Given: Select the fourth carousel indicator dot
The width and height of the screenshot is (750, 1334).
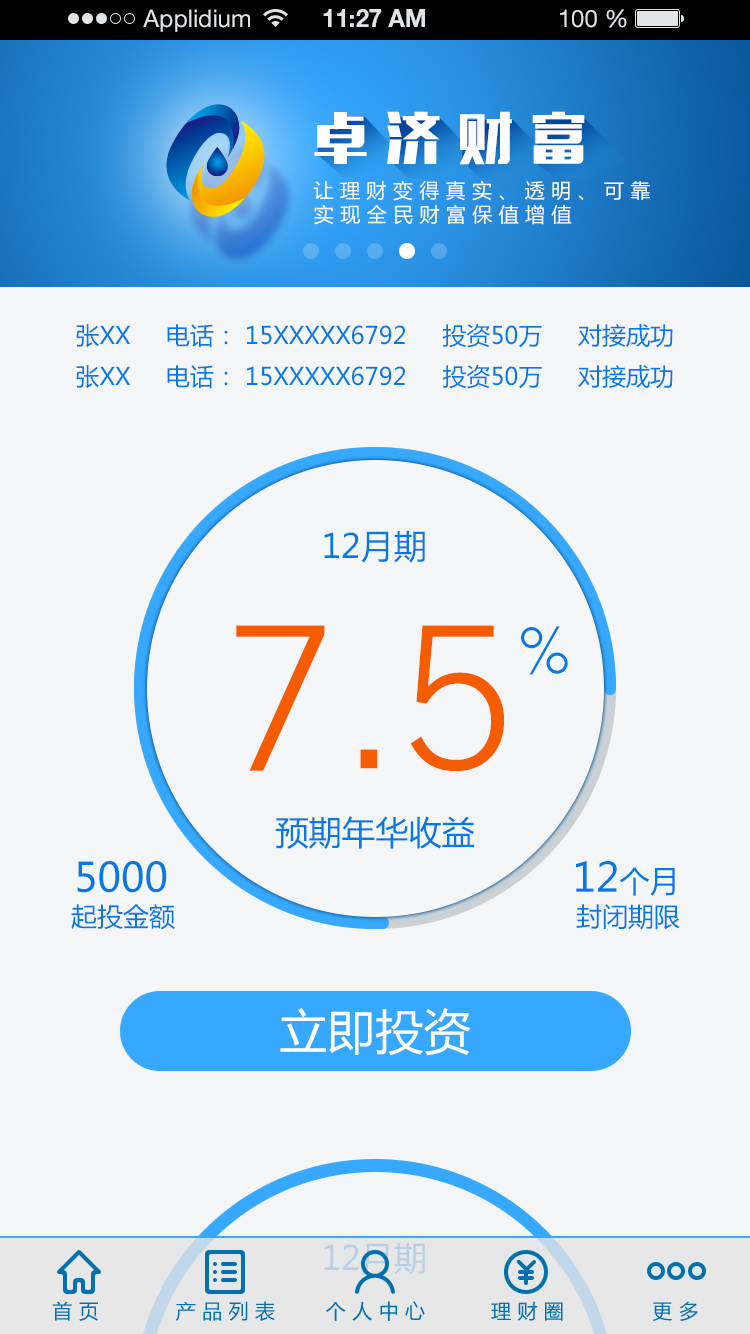Looking at the screenshot, I should (406, 251).
